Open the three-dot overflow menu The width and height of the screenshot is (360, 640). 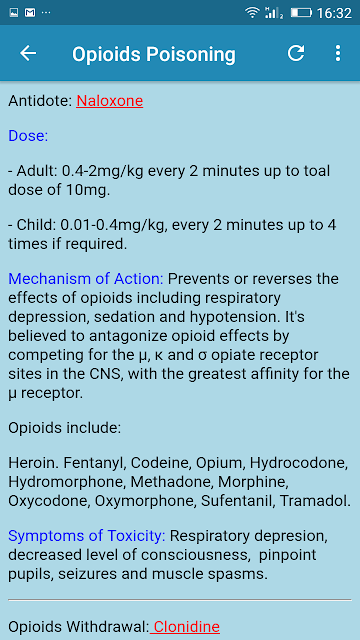coord(338,53)
